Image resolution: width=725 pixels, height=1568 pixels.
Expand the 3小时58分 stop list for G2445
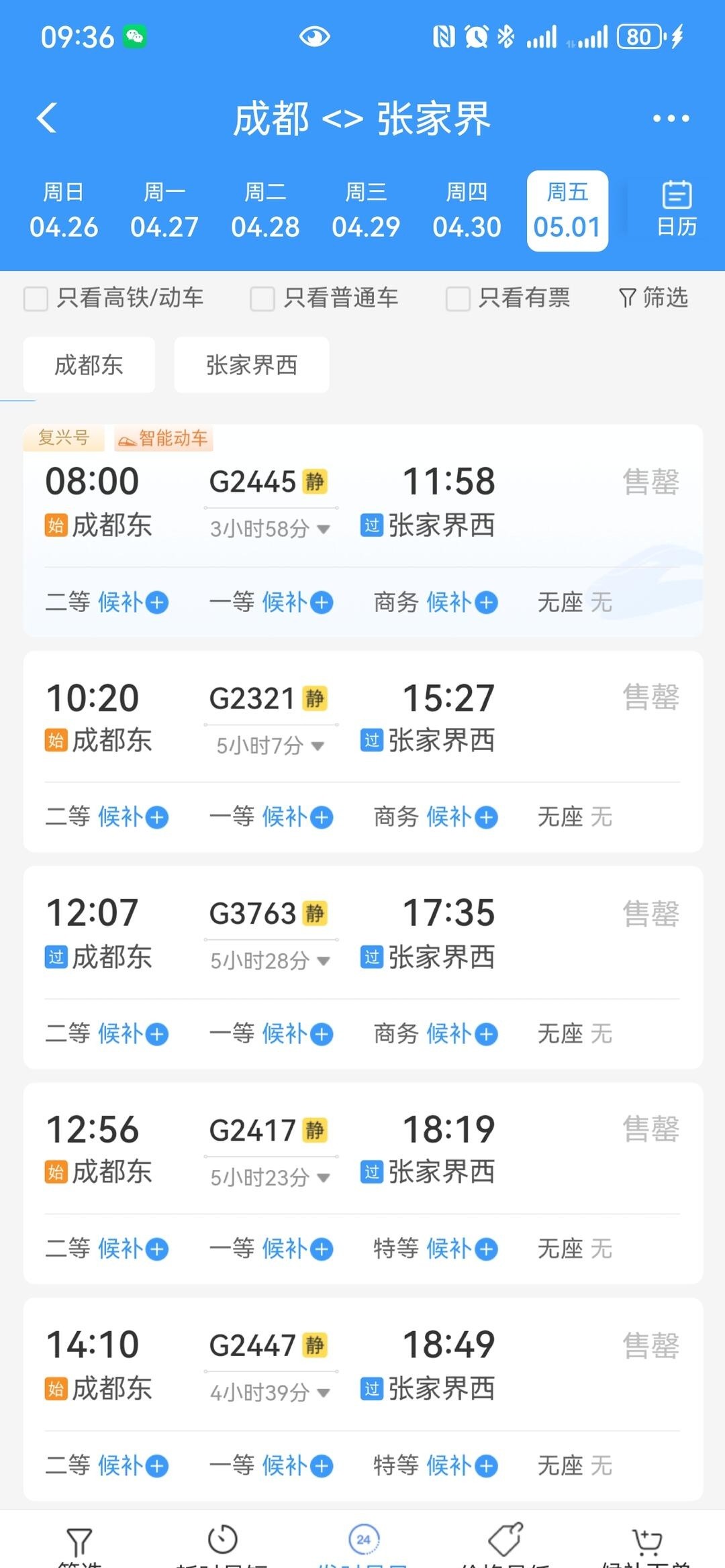coord(271,529)
